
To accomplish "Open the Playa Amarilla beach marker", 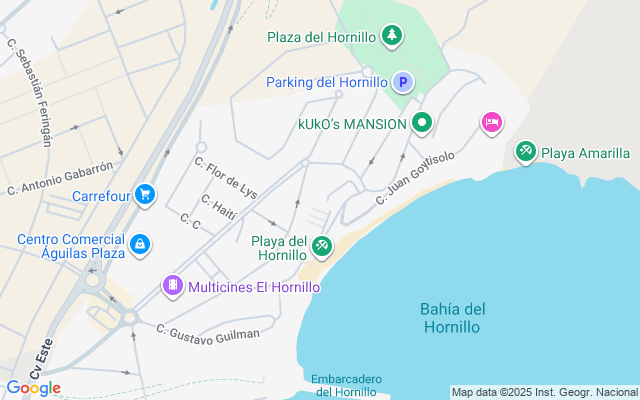I will coord(525,152).
